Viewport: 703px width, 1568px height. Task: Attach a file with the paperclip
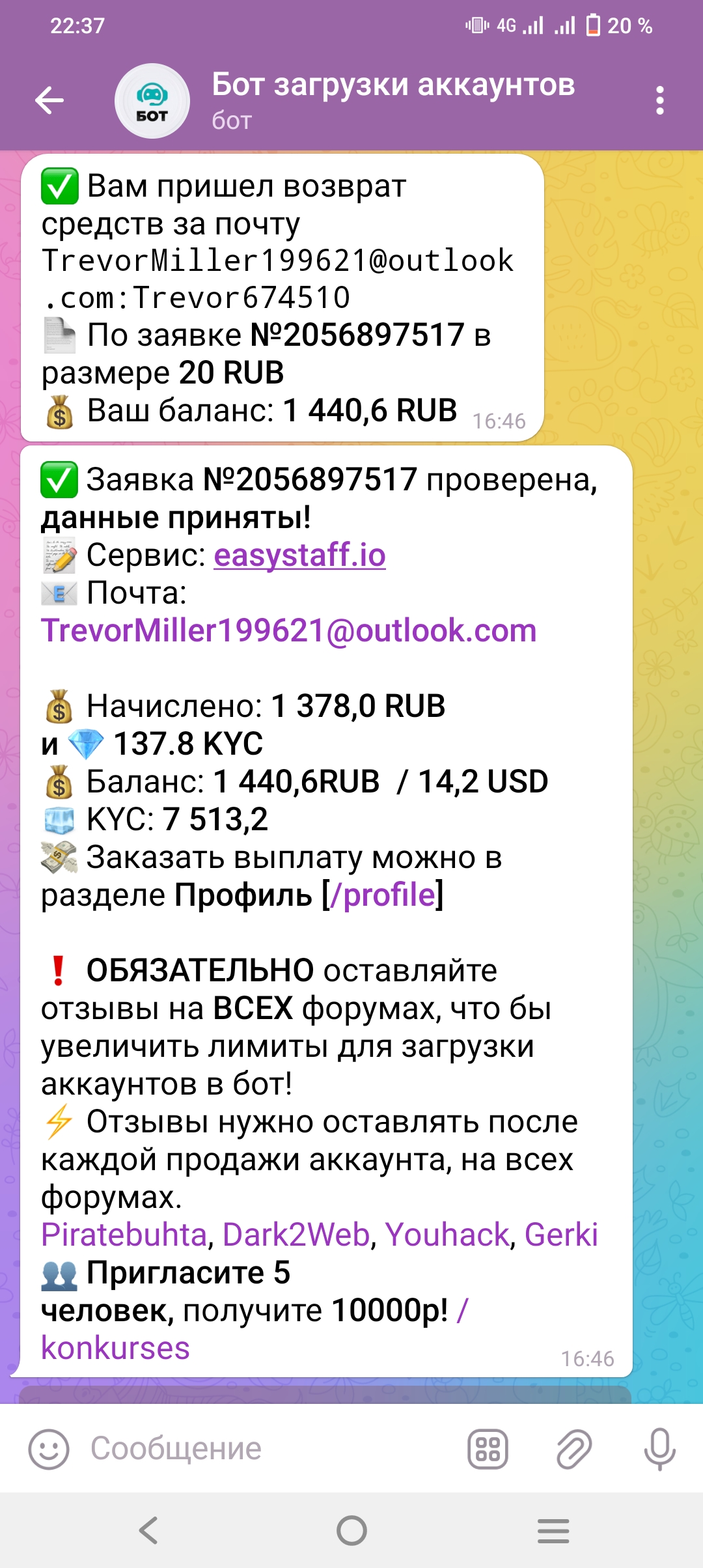click(574, 1449)
